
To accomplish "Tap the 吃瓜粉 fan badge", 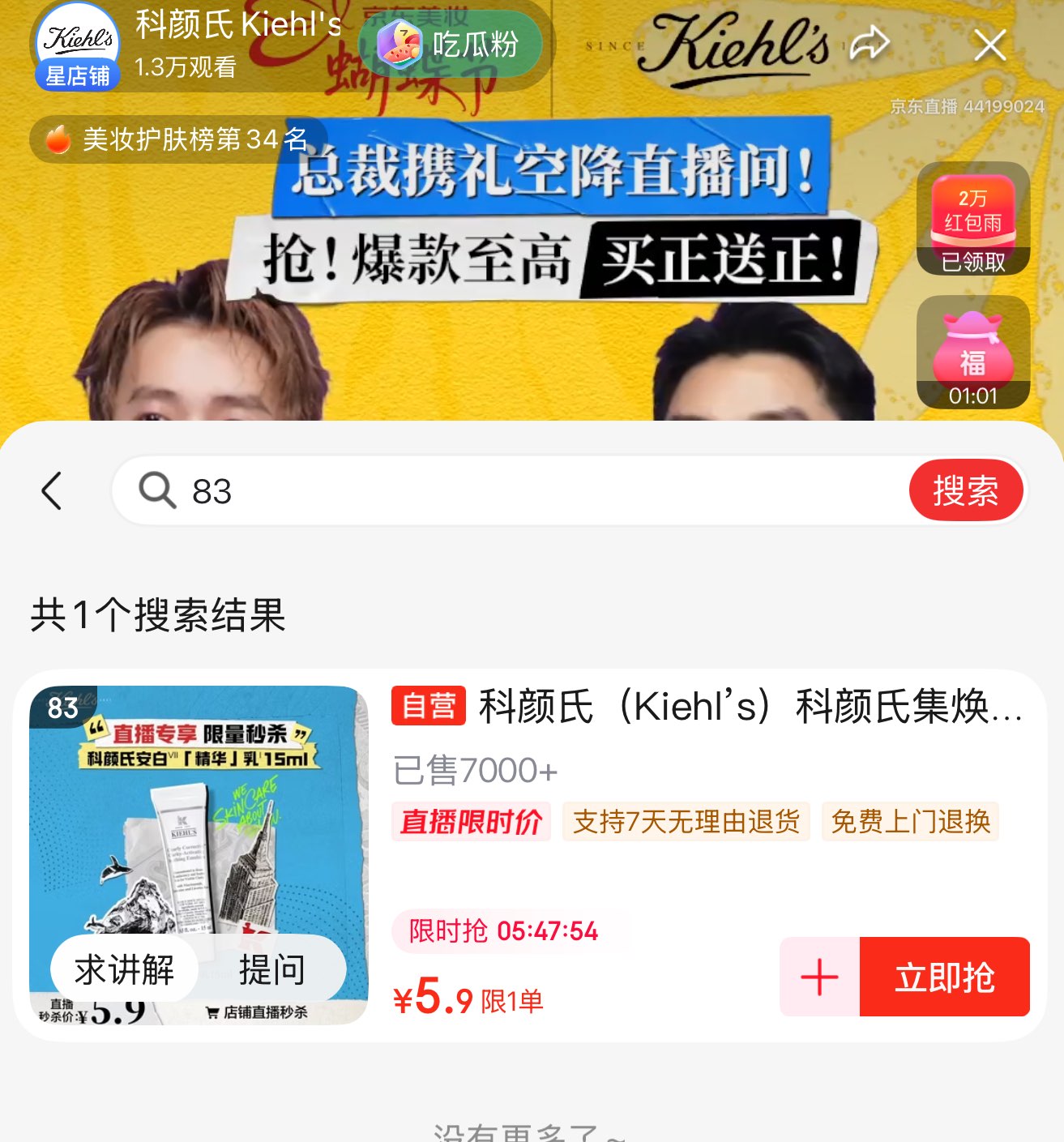I will (x=451, y=45).
